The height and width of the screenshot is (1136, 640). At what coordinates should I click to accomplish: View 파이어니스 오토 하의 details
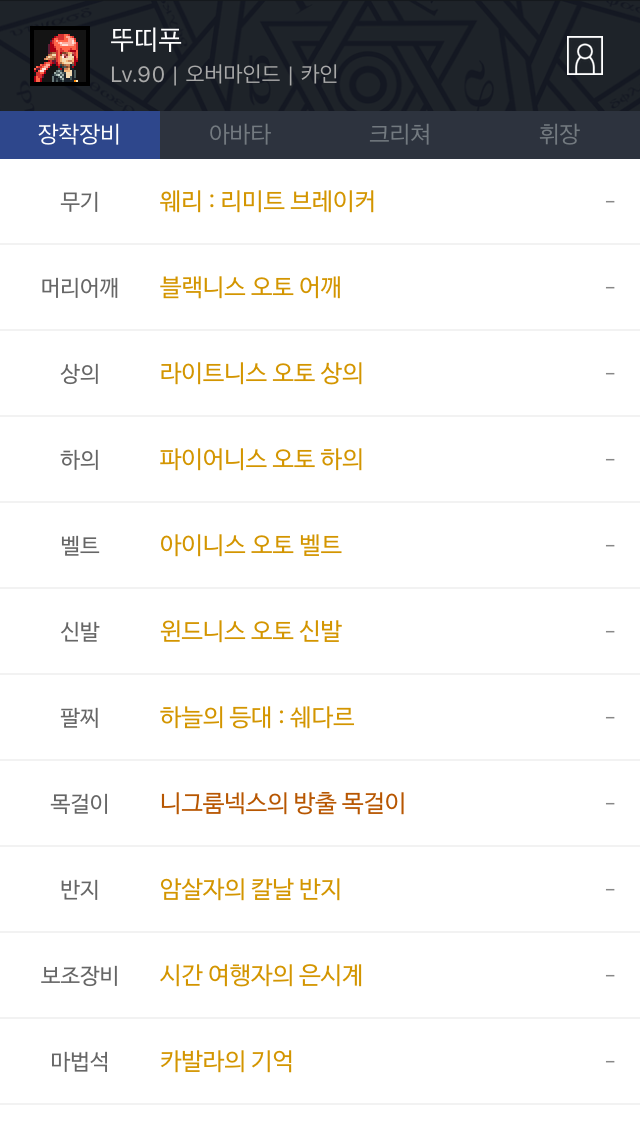[x=261, y=459]
